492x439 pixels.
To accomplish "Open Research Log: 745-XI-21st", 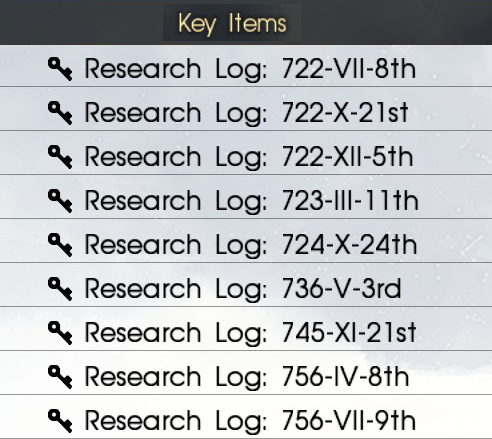I will pos(246,329).
